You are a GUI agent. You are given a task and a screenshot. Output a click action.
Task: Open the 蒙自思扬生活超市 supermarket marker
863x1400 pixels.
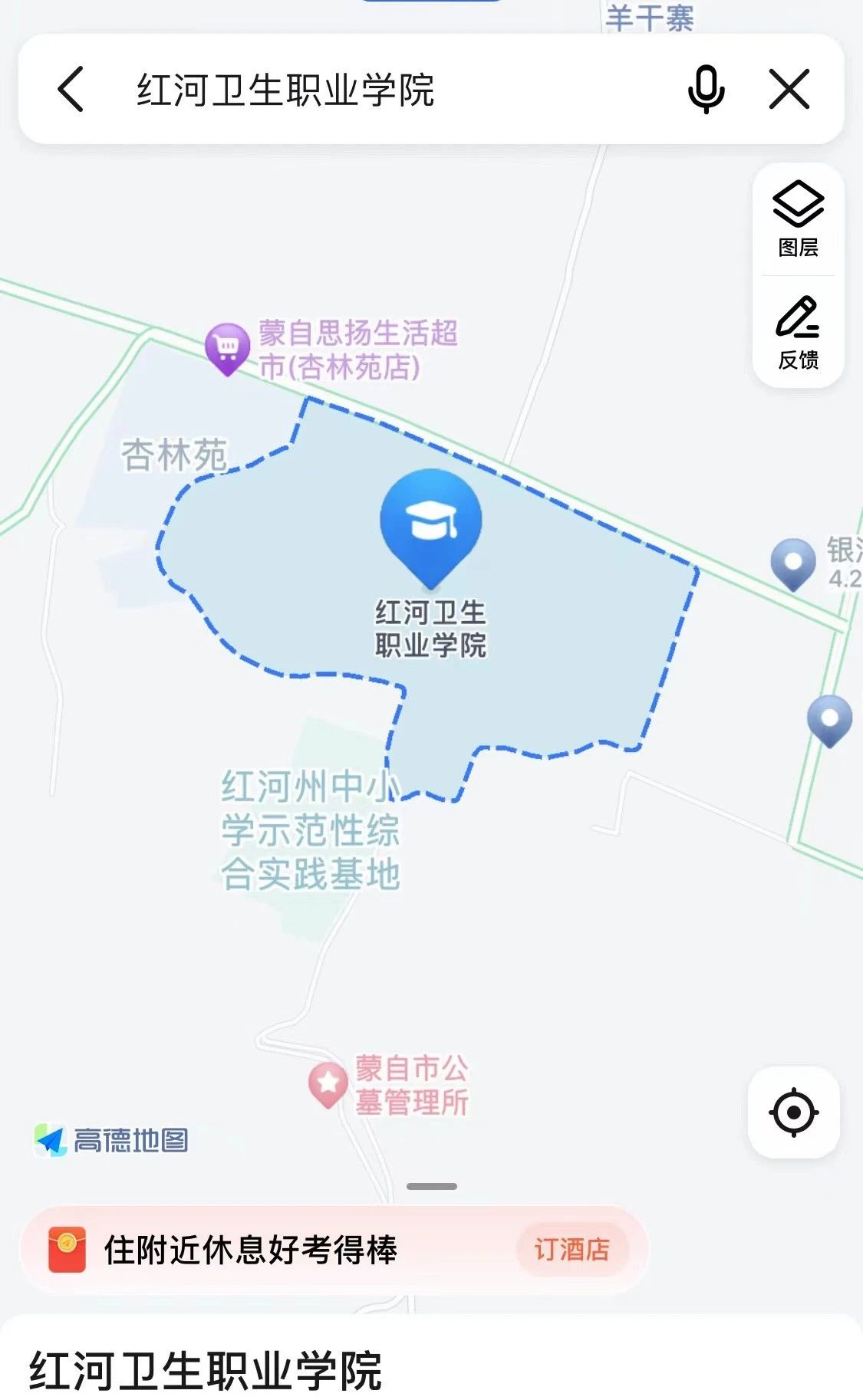(x=228, y=347)
